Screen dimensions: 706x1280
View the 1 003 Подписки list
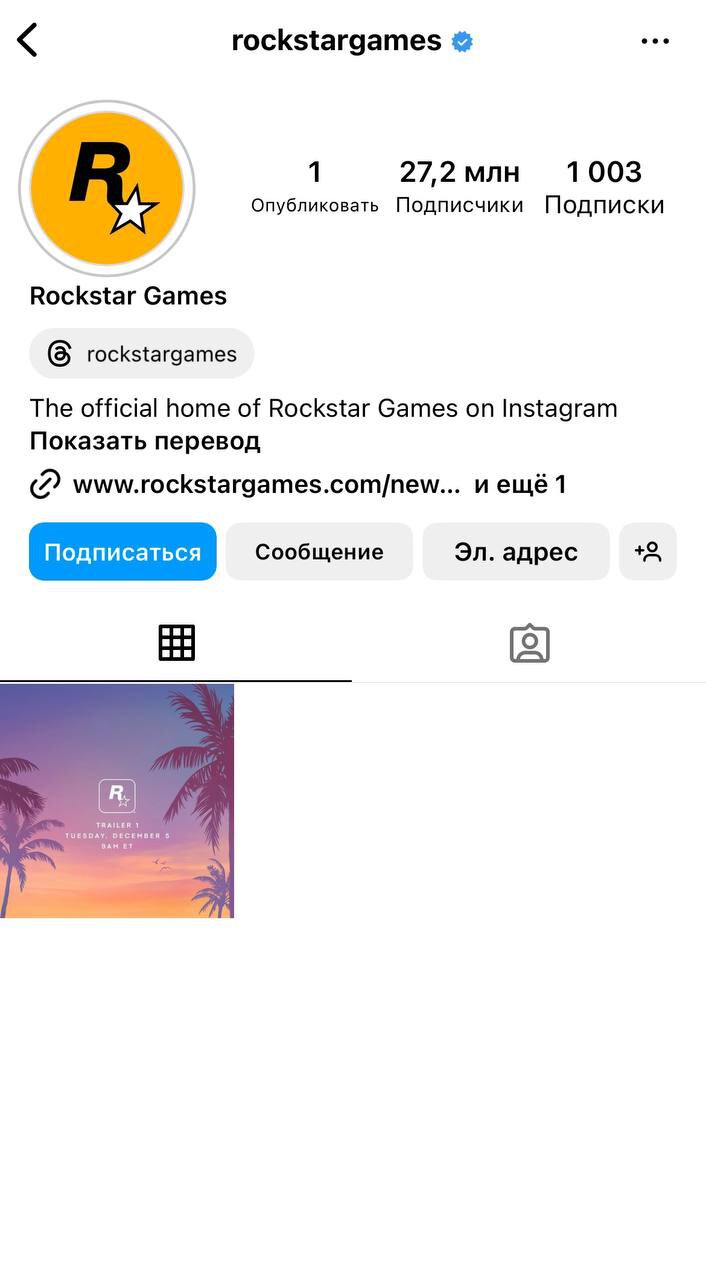(x=604, y=187)
